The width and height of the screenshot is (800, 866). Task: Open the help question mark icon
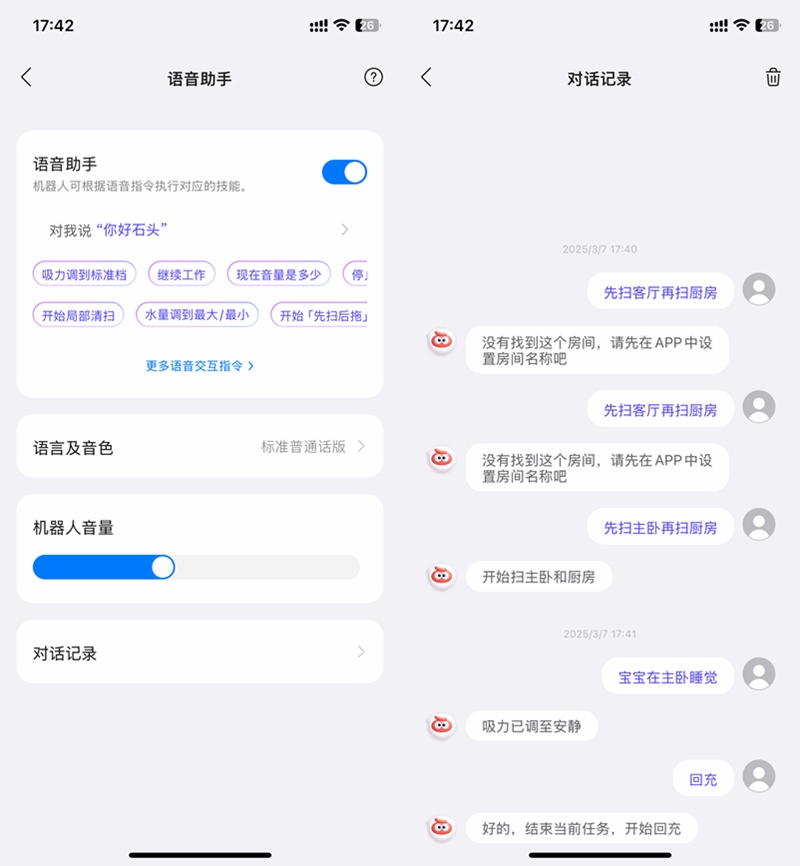(373, 77)
